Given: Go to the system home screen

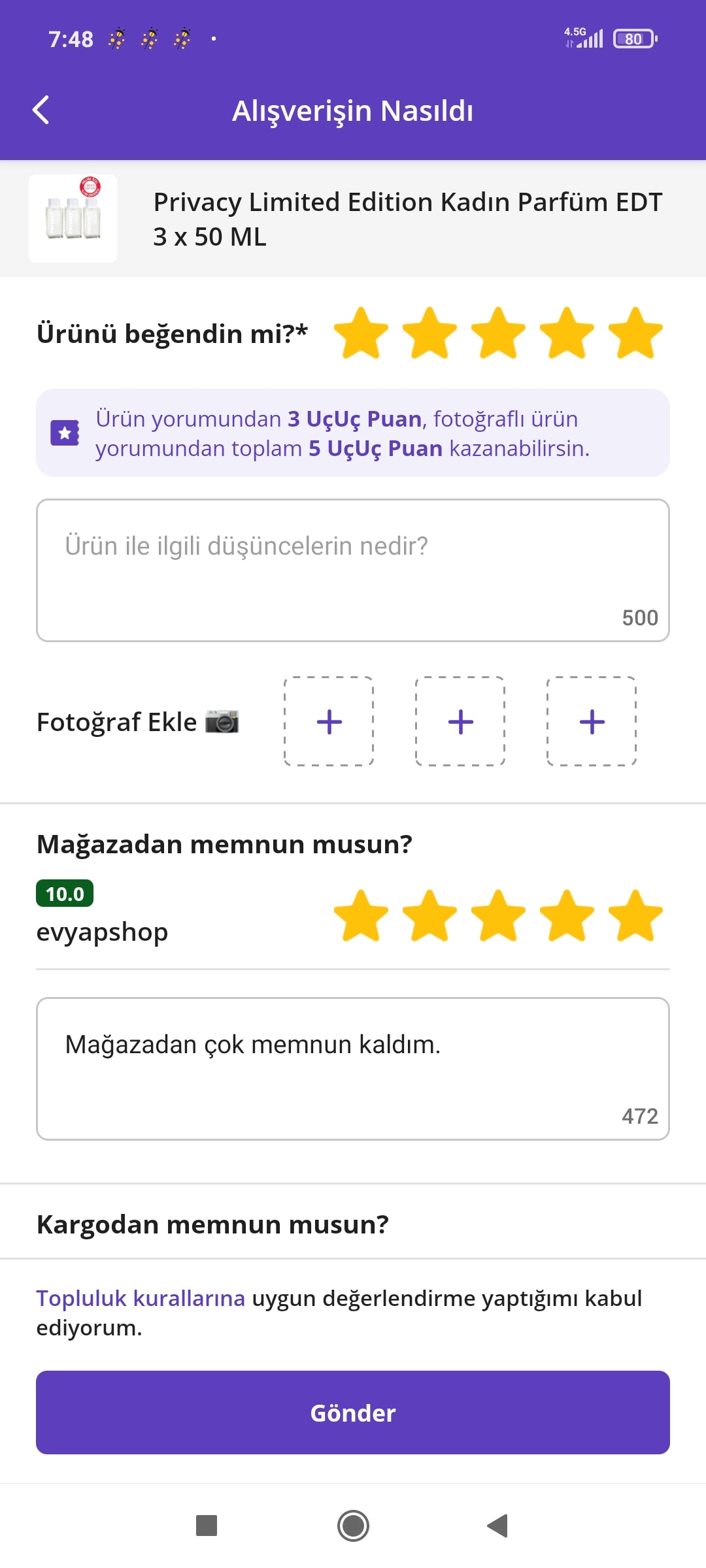Looking at the screenshot, I should [353, 1526].
